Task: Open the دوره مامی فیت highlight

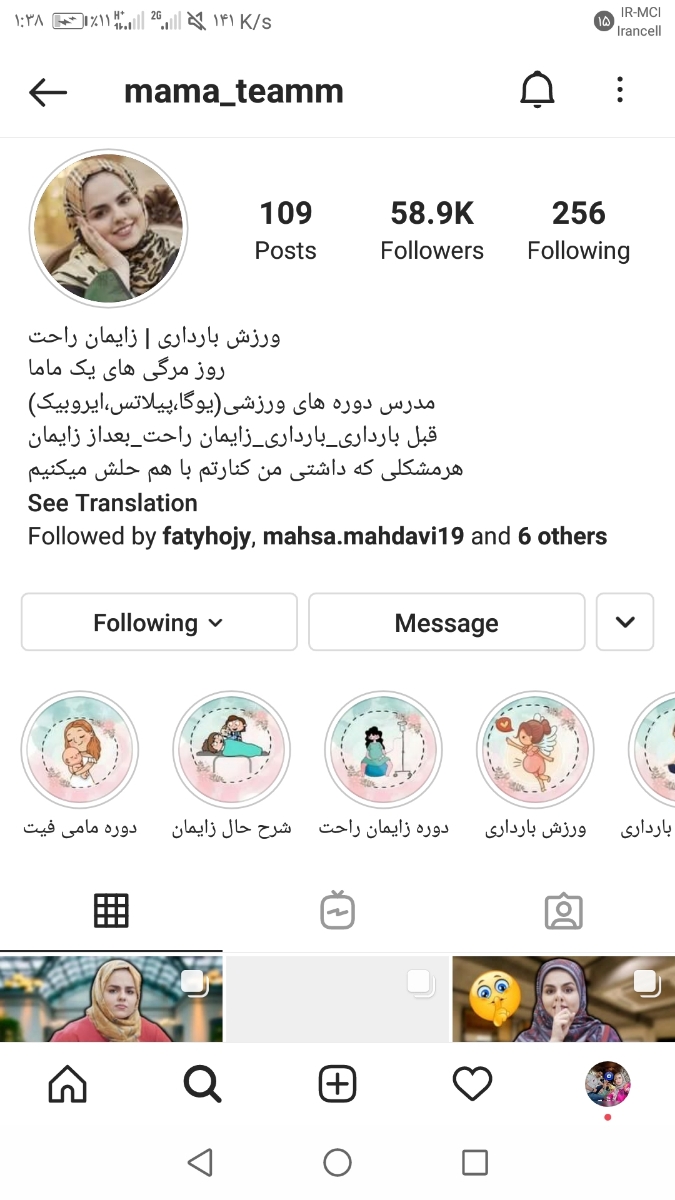Action: coord(80,749)
